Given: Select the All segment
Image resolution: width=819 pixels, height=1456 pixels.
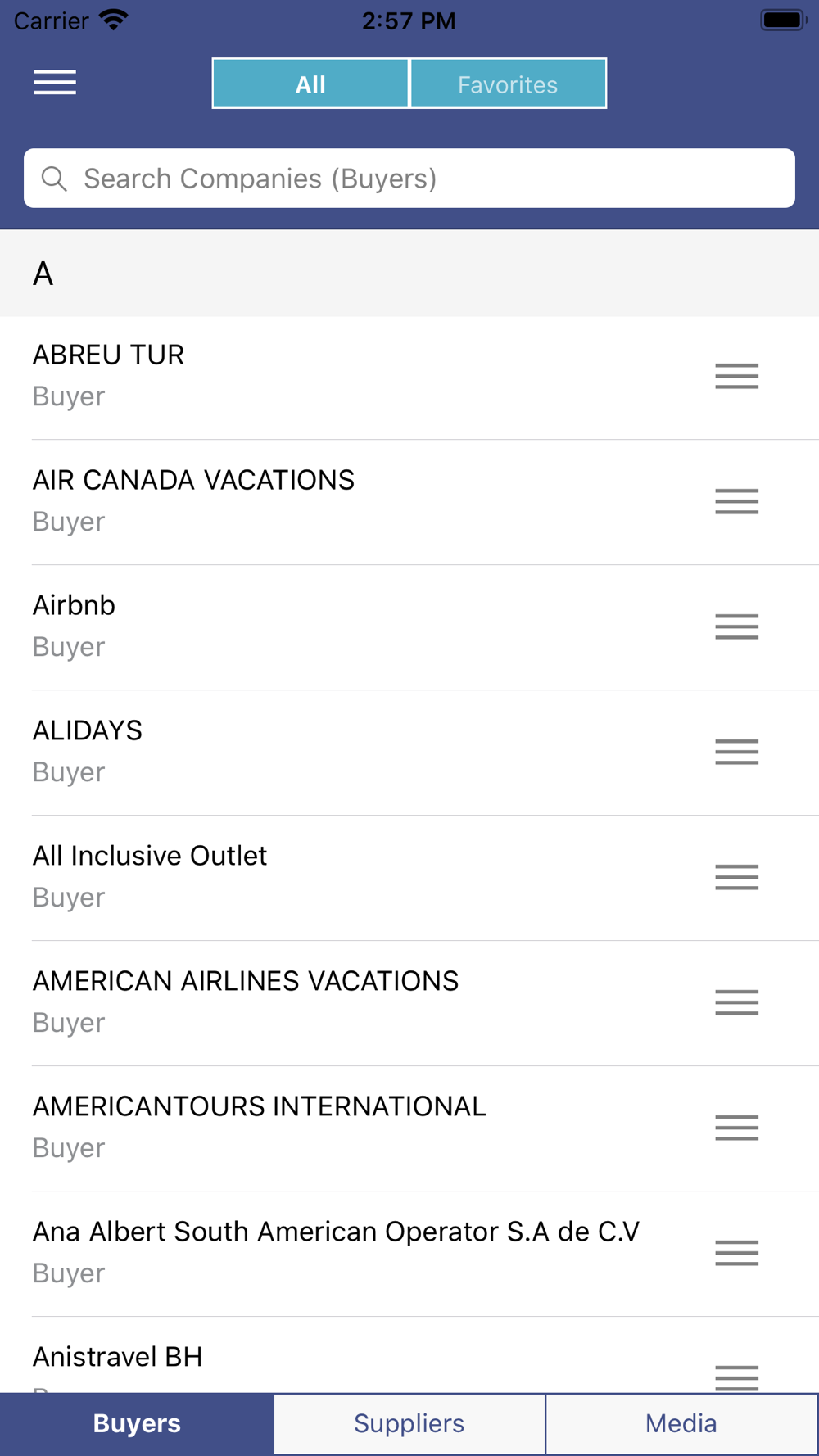Looking at the screenshot, I should (x=310, y=84).
